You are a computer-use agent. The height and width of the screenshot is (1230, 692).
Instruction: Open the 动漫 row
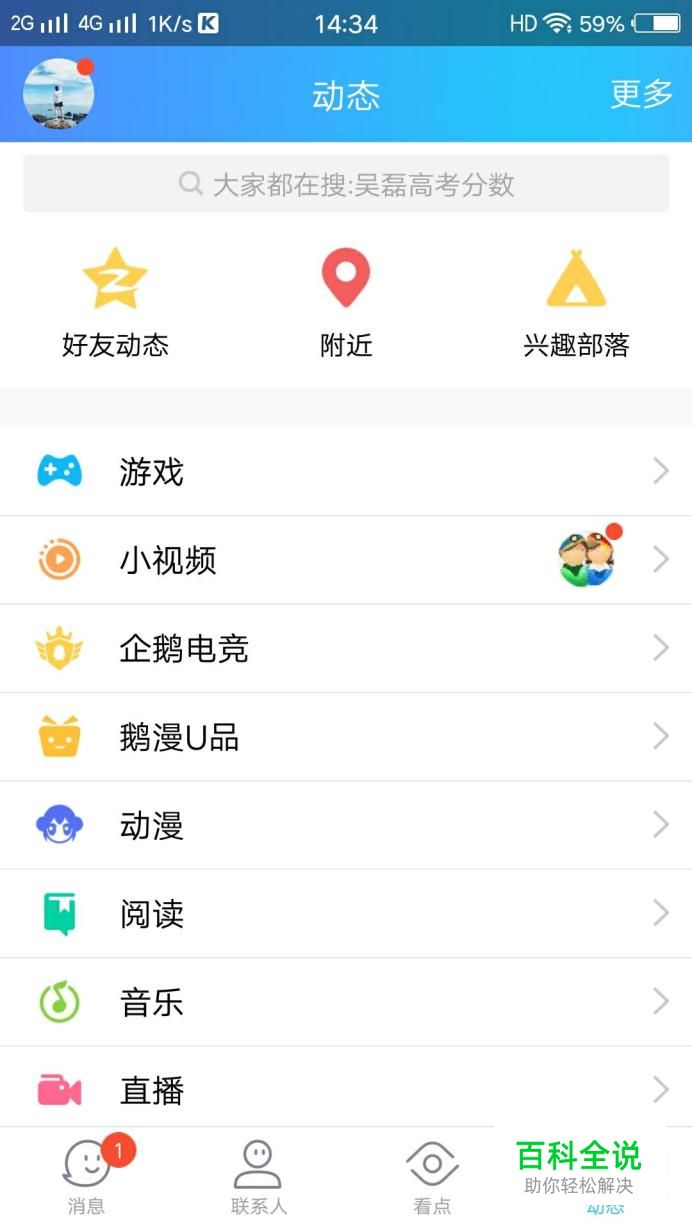346,825
